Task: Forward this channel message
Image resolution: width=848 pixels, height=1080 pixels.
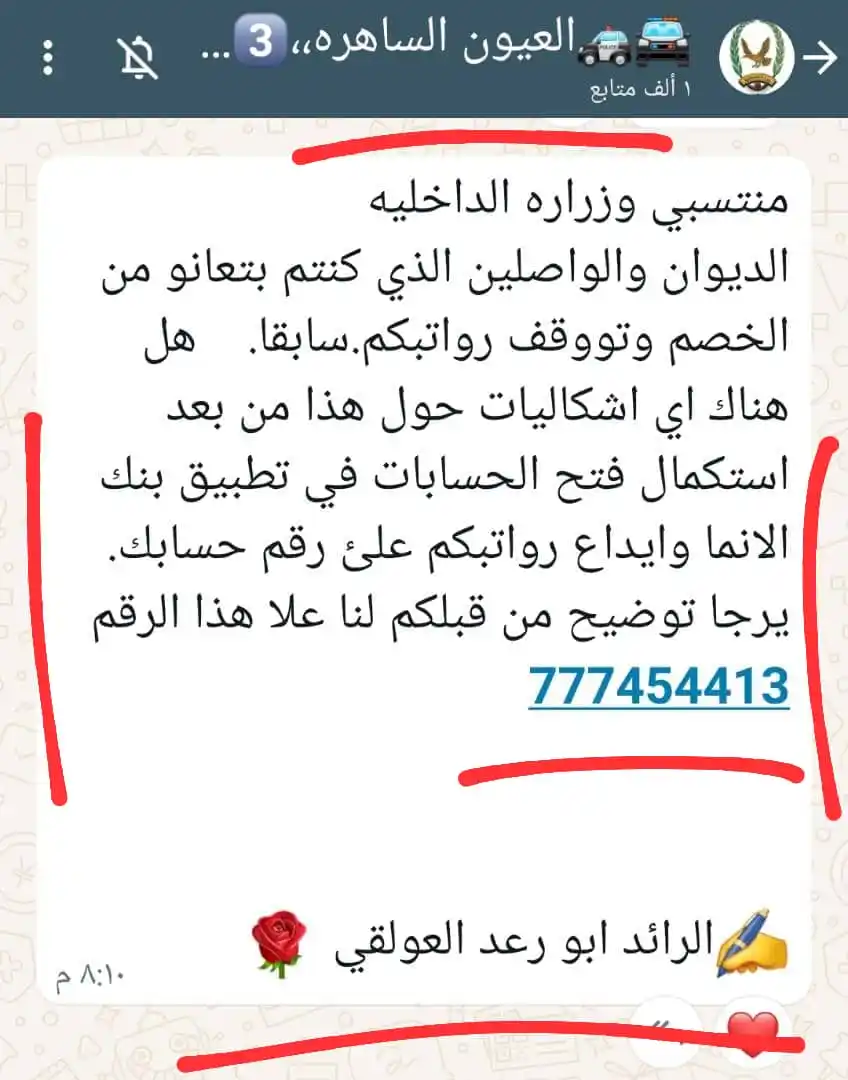Action: [x=665, y=1032]
